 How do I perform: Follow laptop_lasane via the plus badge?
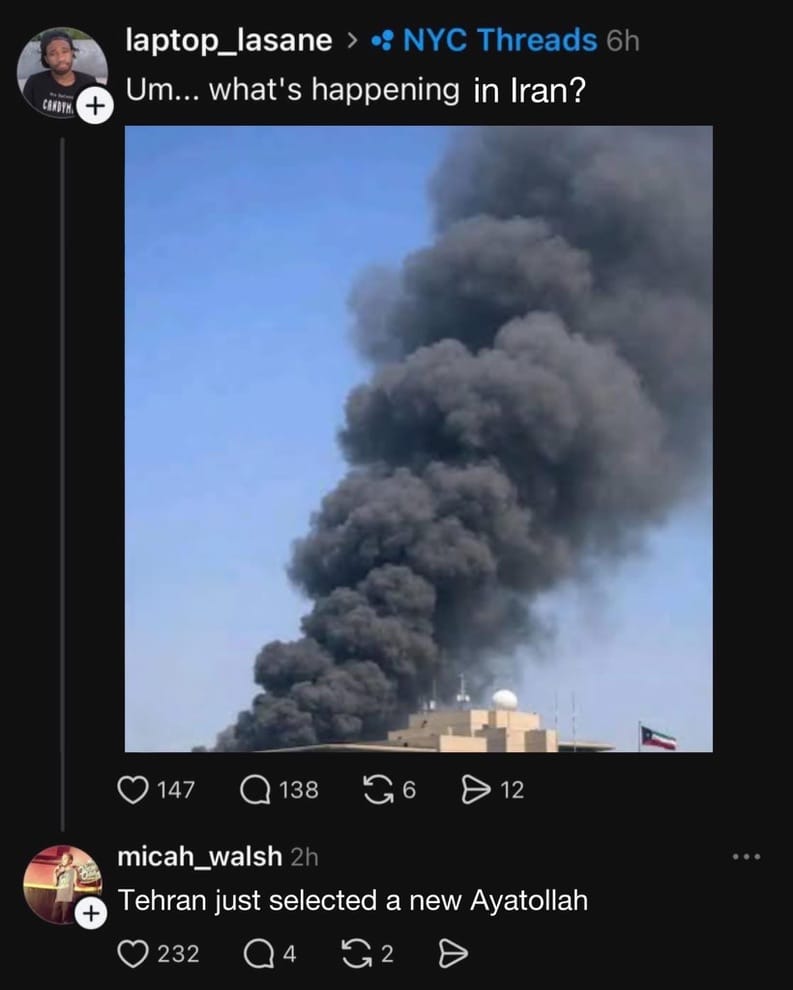click(x=93, y=106)
